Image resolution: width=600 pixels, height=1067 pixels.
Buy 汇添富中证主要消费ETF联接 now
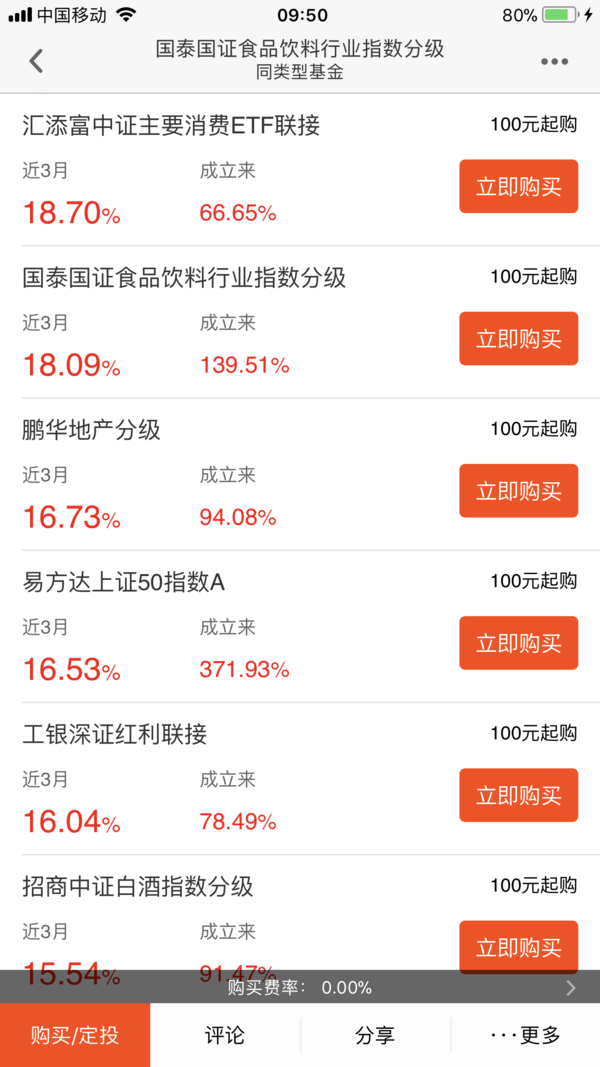[518, 186]
